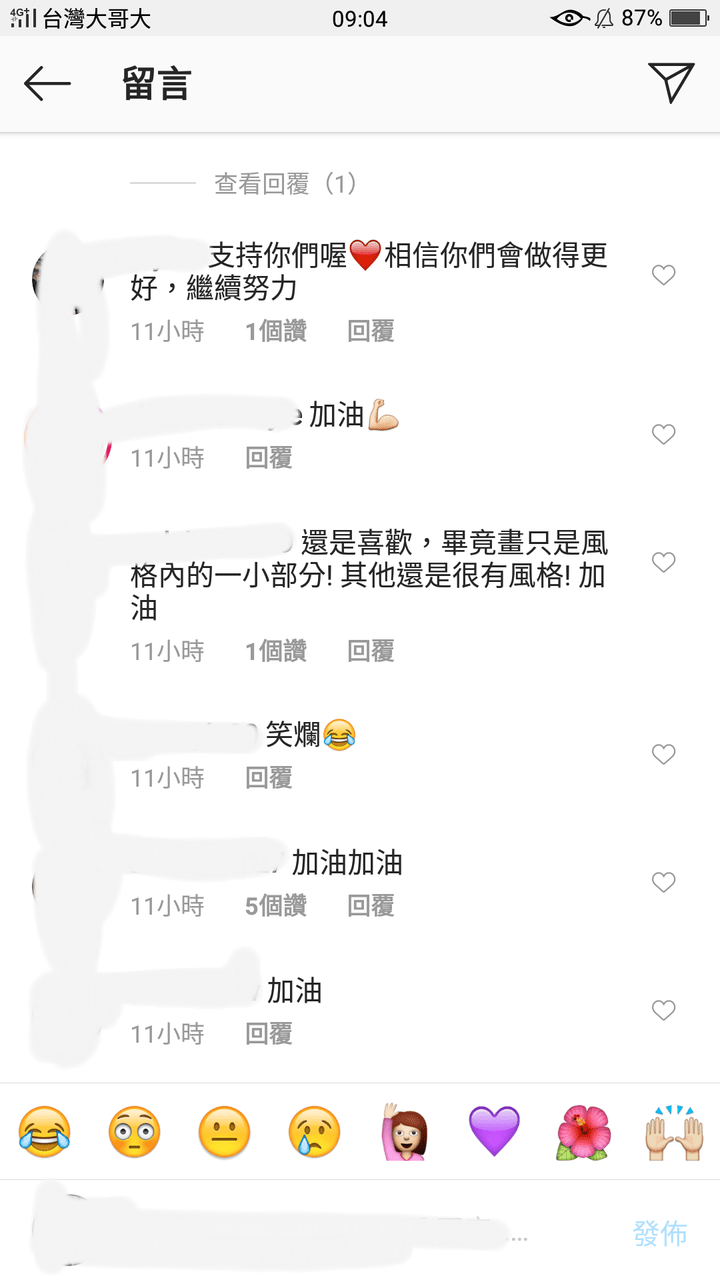Insert the flushed face emoji

point(135,1132)
